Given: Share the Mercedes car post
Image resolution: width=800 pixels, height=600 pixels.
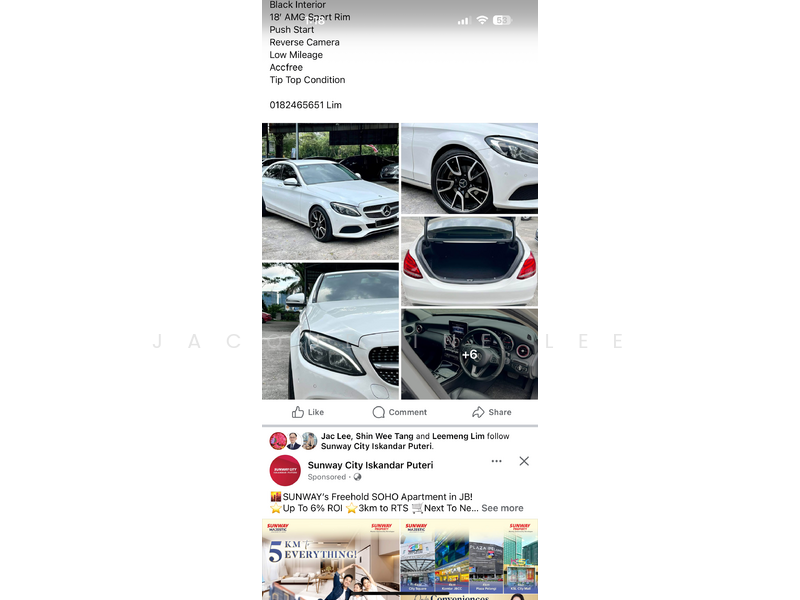Looking at the screenshot, I should click(491, 412).
